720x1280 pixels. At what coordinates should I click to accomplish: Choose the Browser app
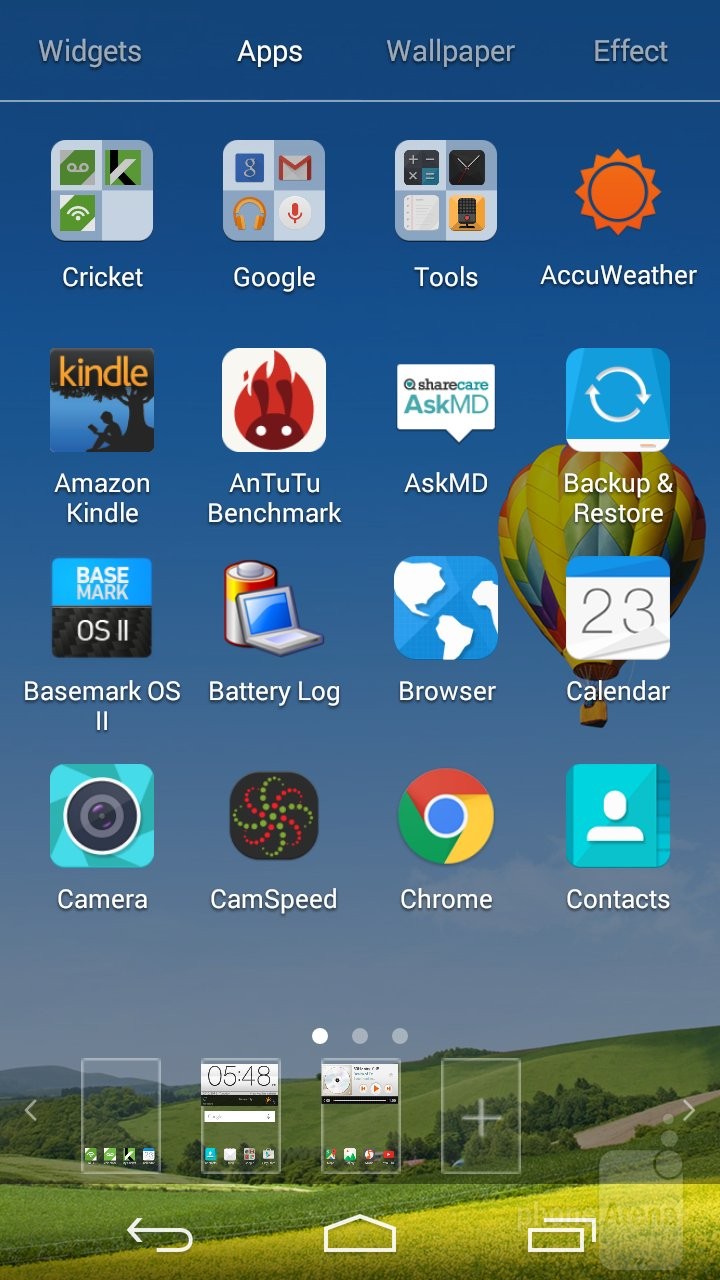point(446,608)
